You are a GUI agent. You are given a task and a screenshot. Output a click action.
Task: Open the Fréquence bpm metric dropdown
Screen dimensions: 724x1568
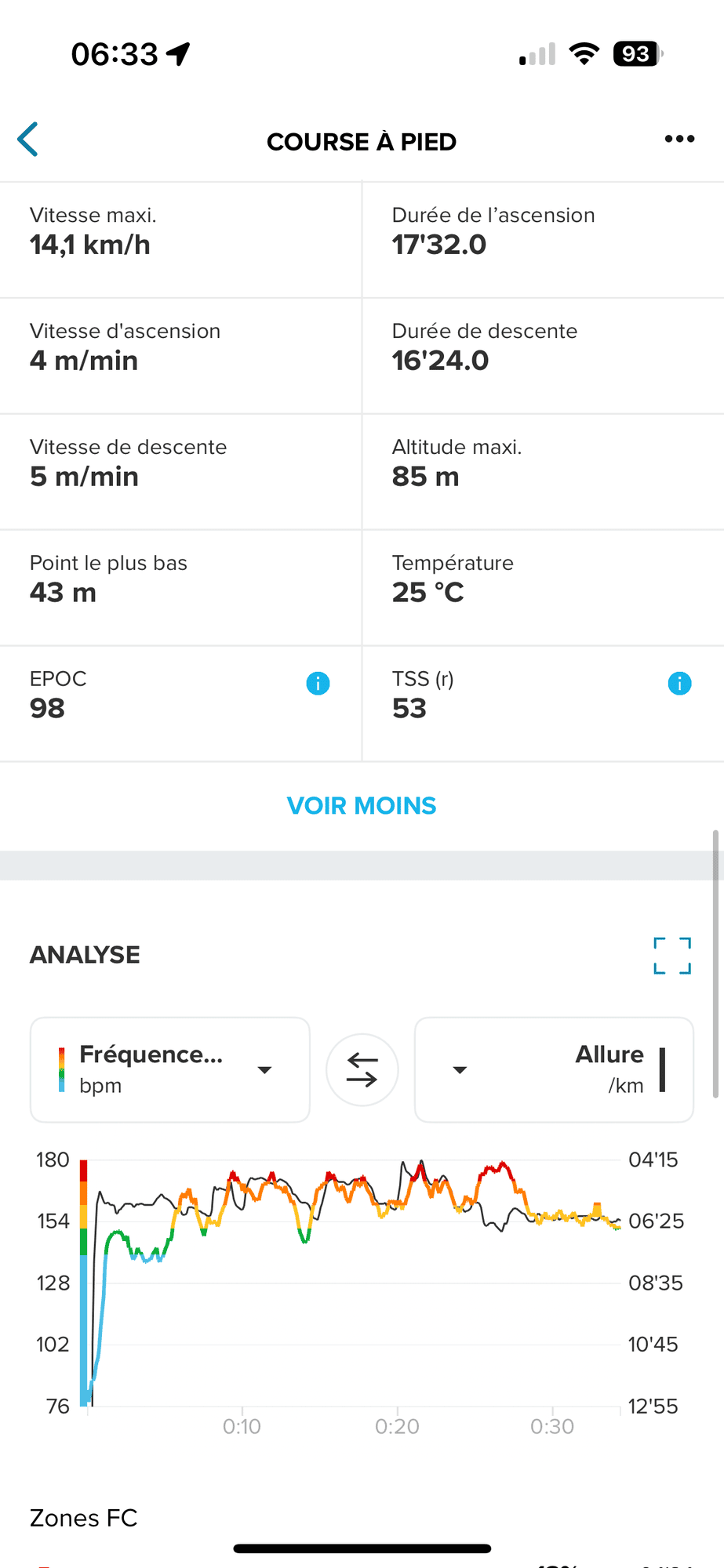pos(170,1069)
